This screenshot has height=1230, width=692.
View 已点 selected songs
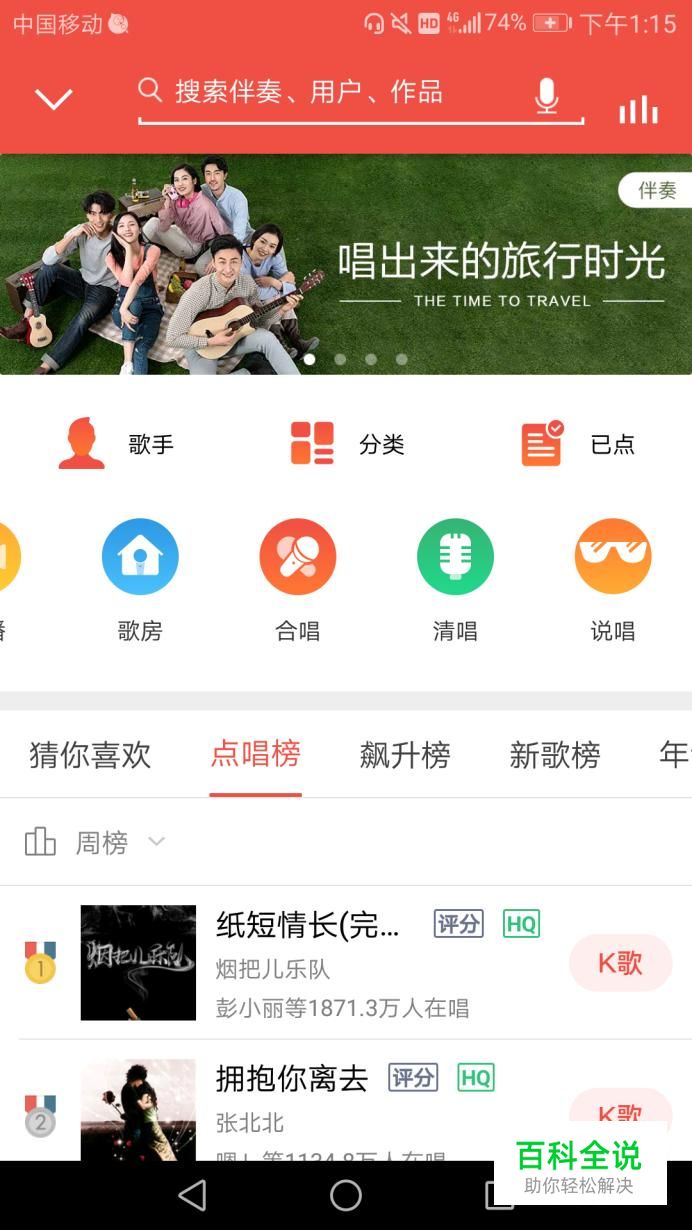pos(577,444)
